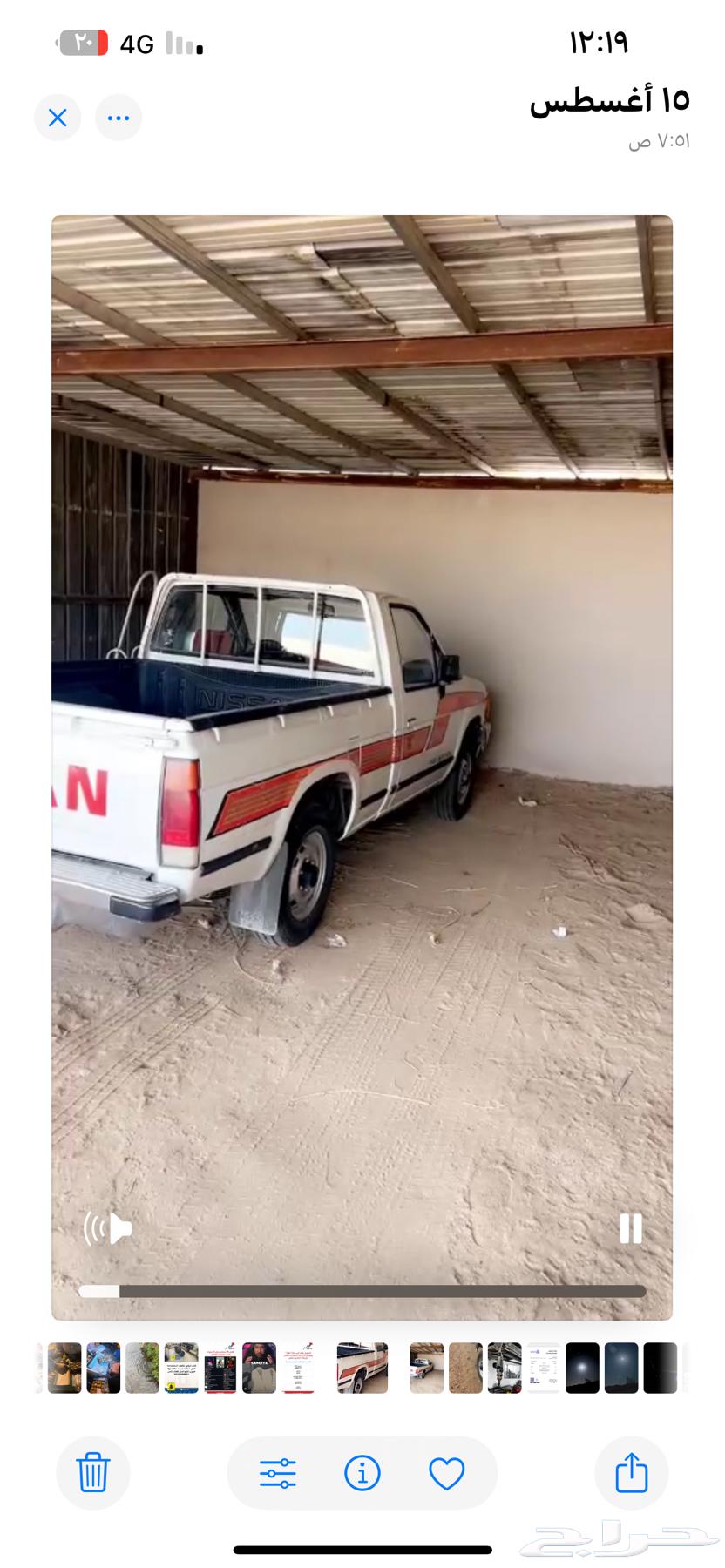
Task: Close the video viewer
Action: pos(58,118)
